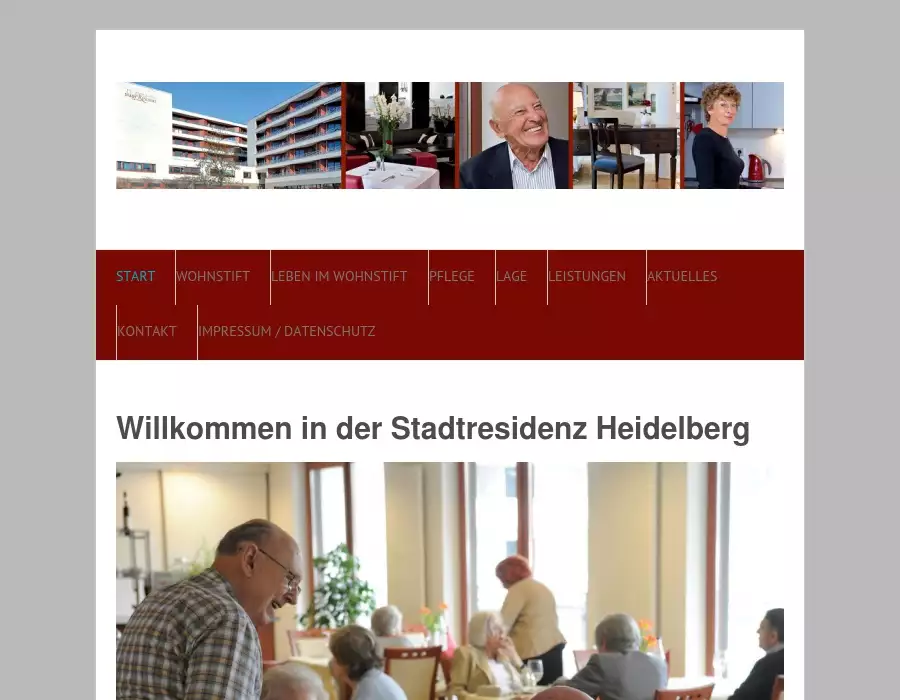View the Leistungen page
The width and height of the screenshot is (900, 700).
pyautogui.click(x=587, y=277)
